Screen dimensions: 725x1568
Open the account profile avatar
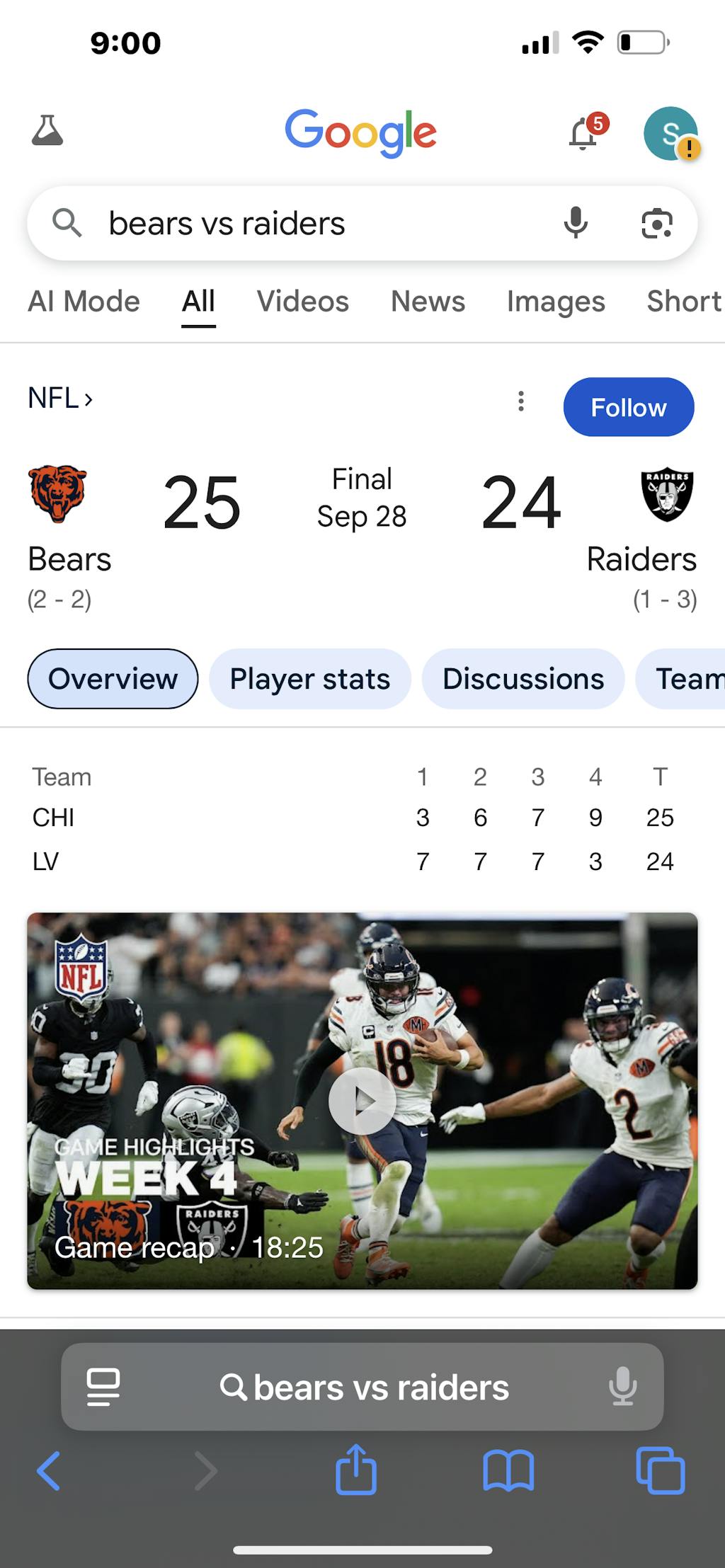(670, 133)
